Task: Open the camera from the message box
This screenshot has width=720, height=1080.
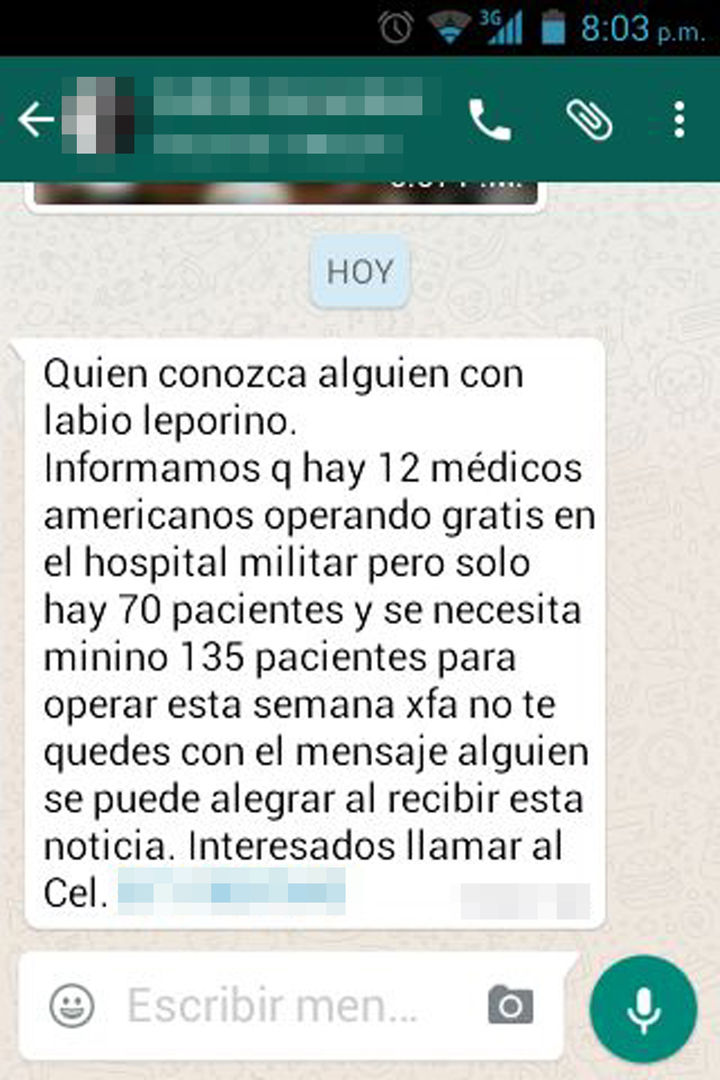Action: (511, 1005)
